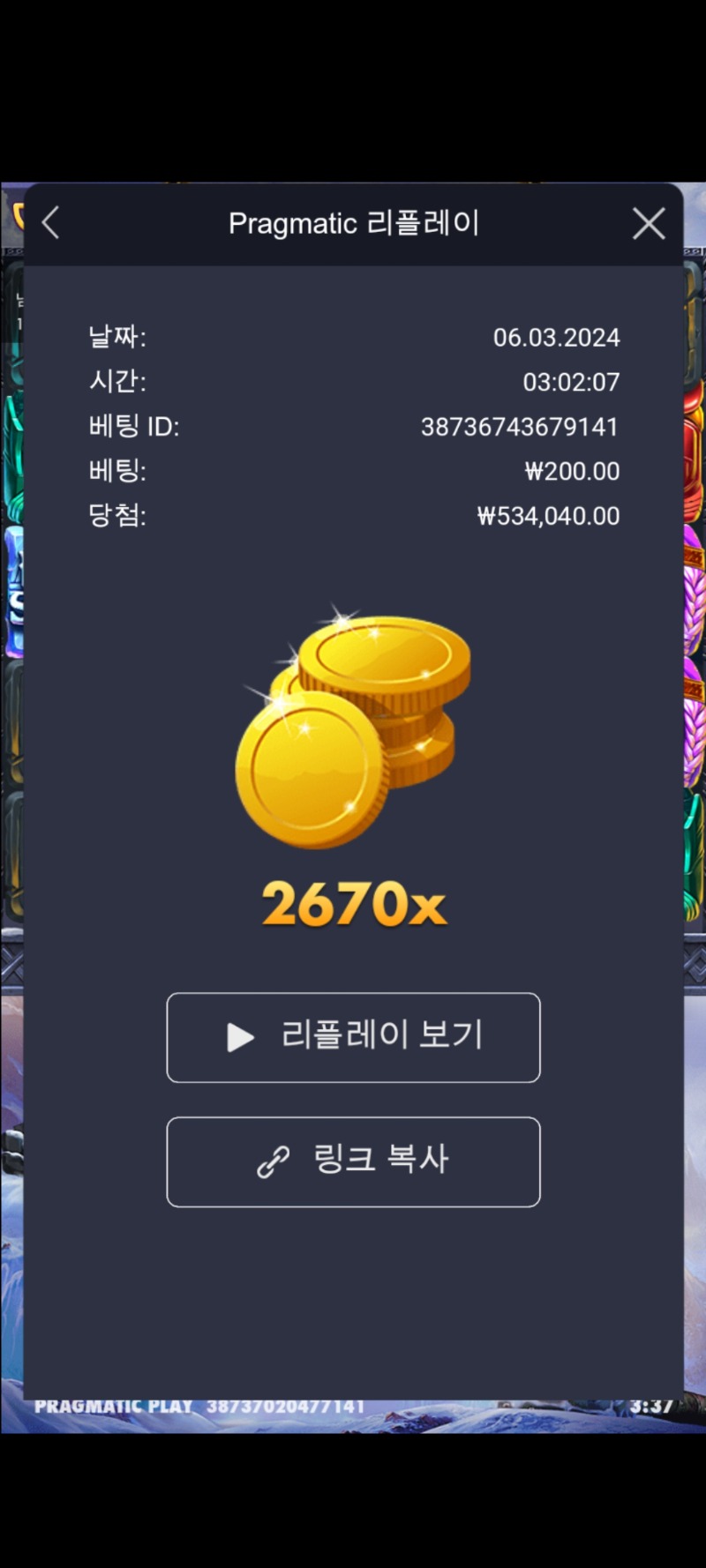
Task: Go back with the header arrow
Action: pyautogui.click(x=51, y=223)
